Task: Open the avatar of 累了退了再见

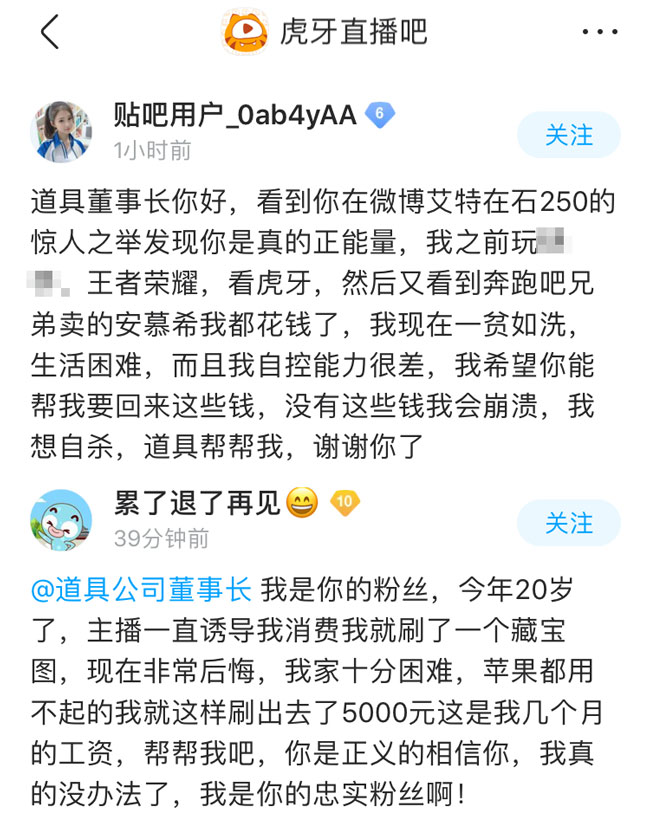Action: tap(62, 520)
